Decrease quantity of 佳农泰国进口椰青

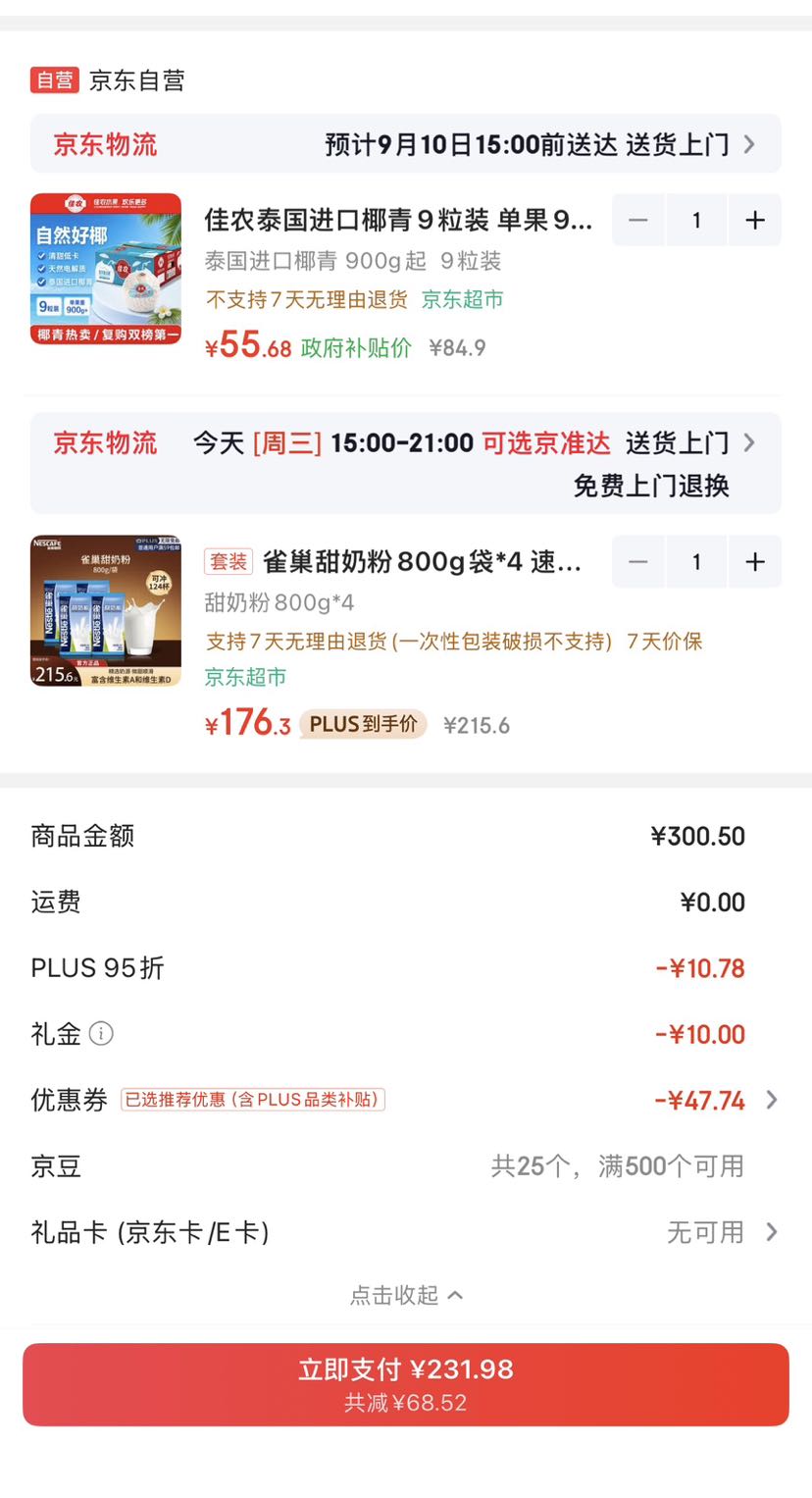pyautogui.click(x=638, y=220)
